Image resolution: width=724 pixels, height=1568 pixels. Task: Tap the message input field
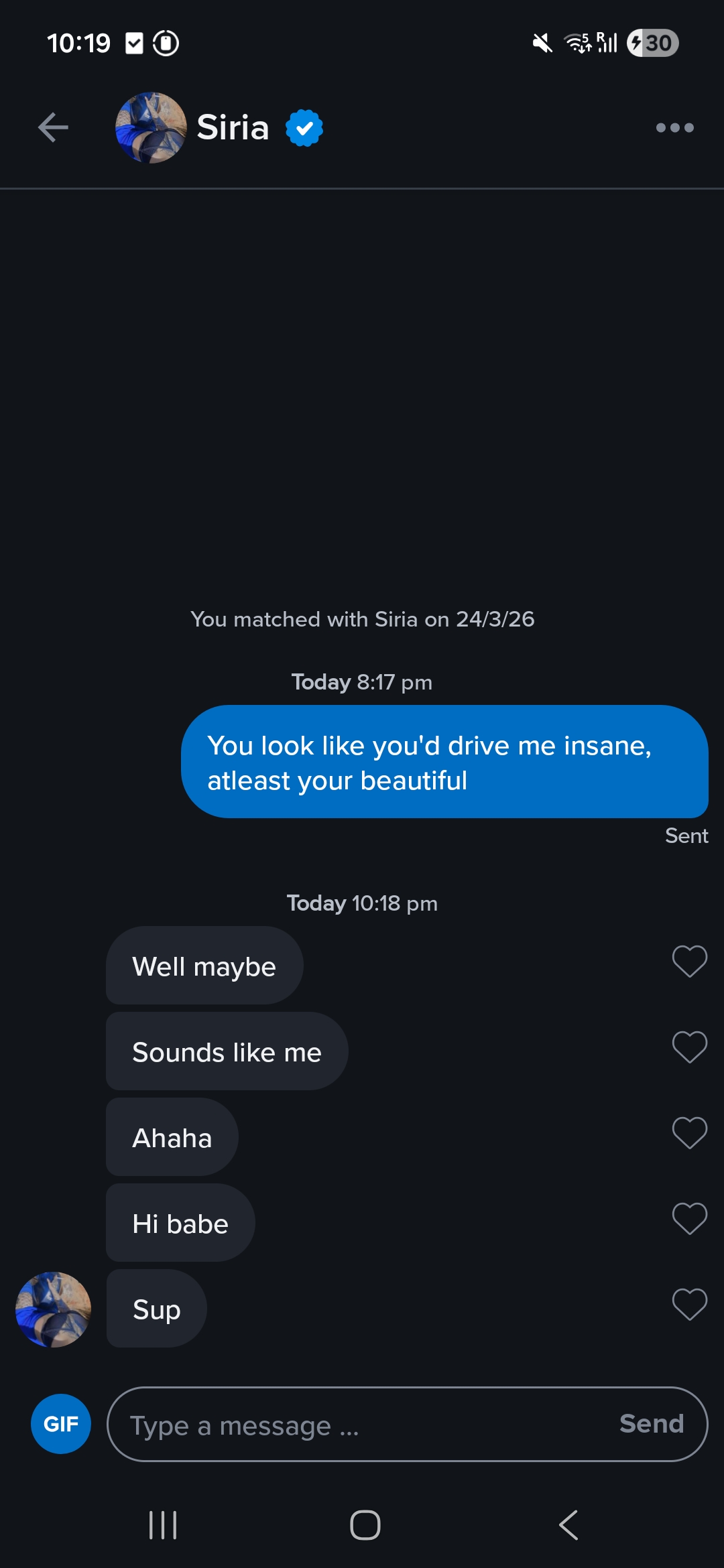pos(335,1425)
